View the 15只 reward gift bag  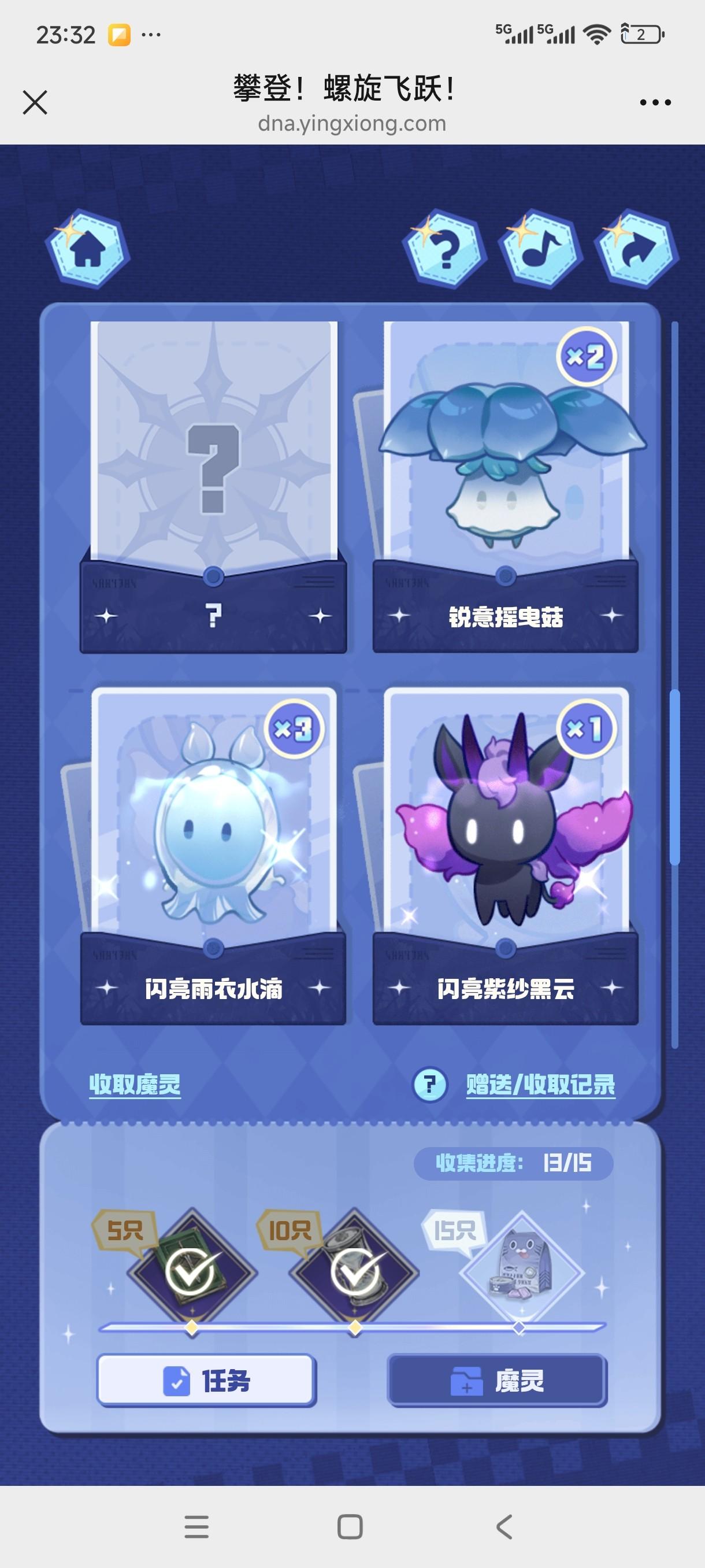point(521,1272)
